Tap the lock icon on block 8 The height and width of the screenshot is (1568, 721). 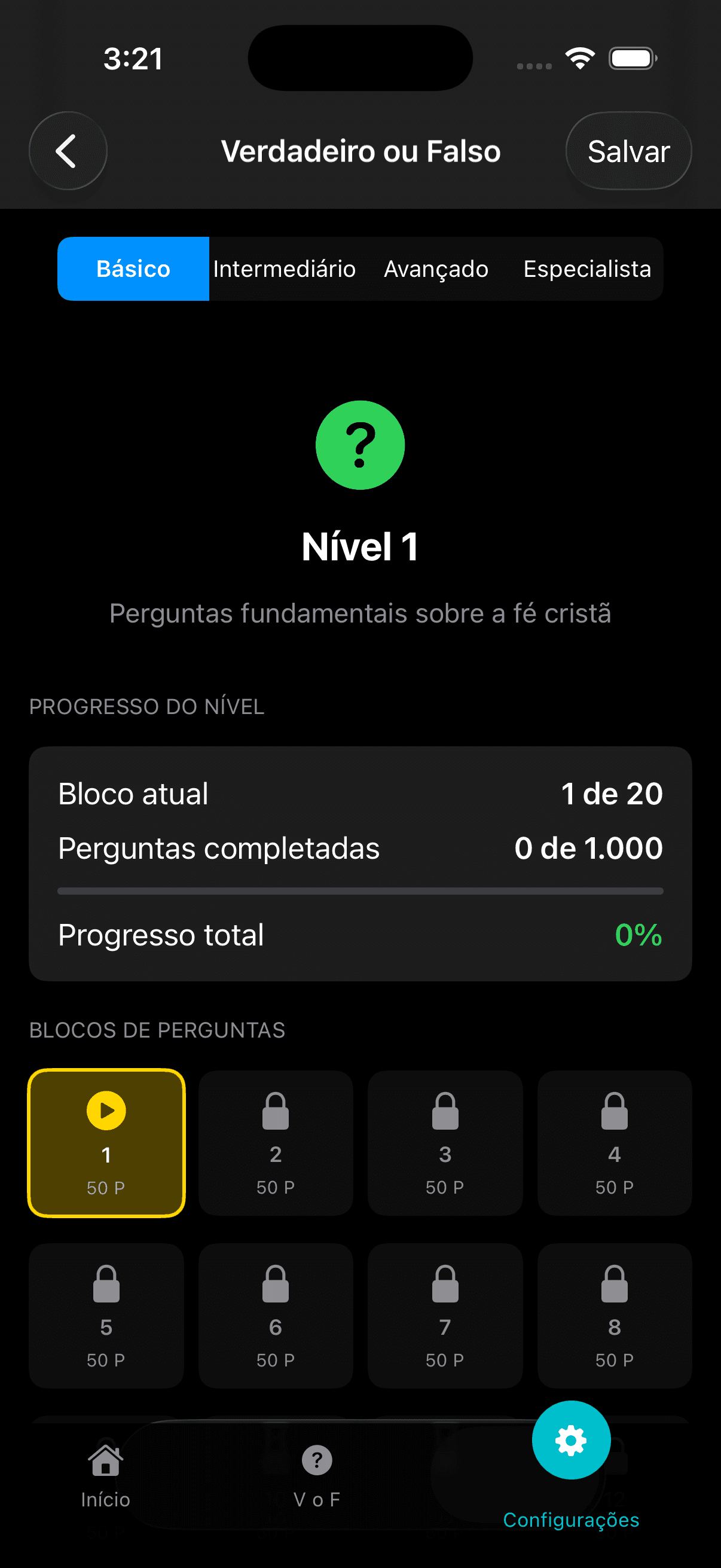click(614, 1284)
